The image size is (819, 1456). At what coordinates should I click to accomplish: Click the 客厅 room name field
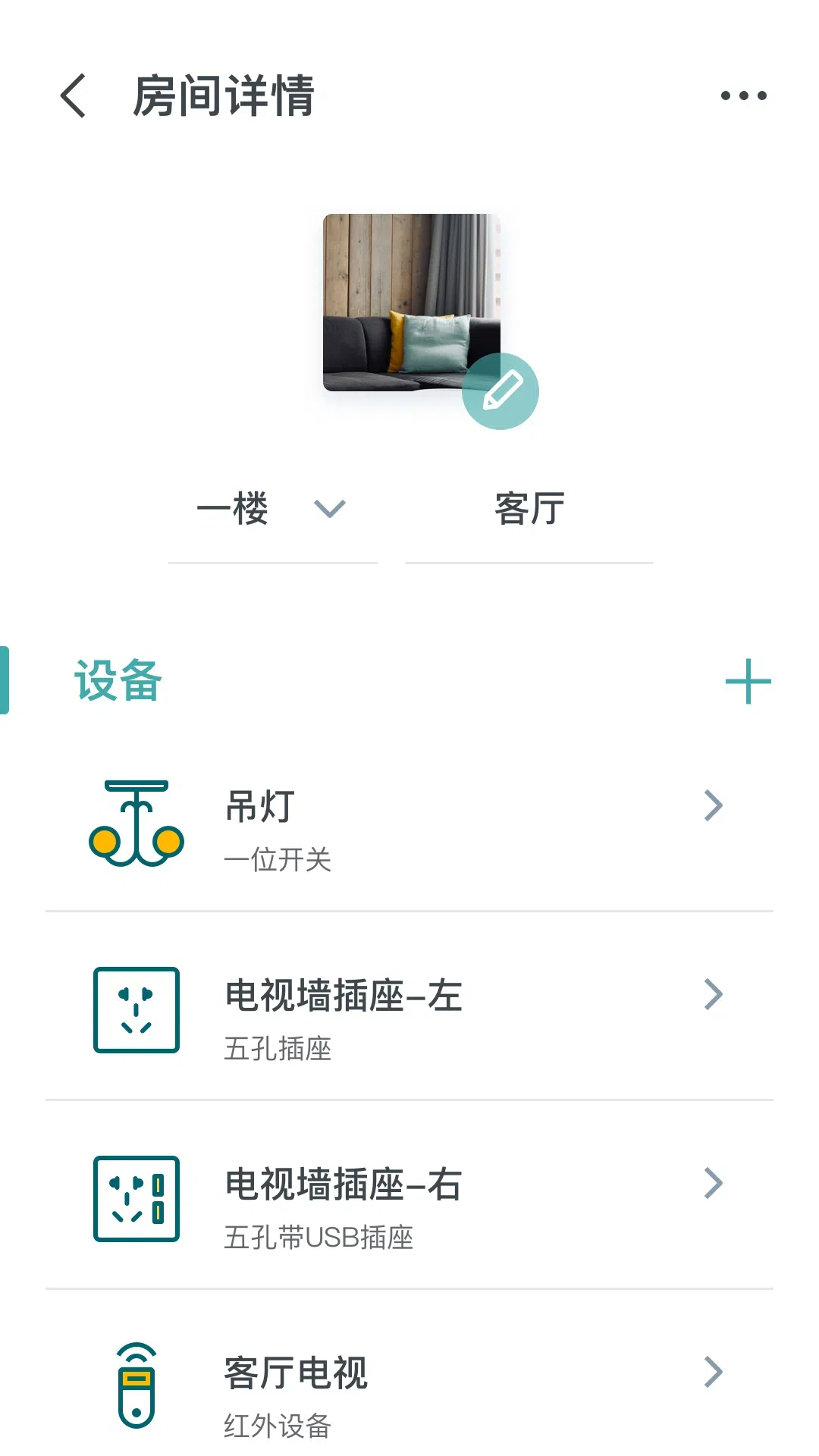click(x=529, y=510)
